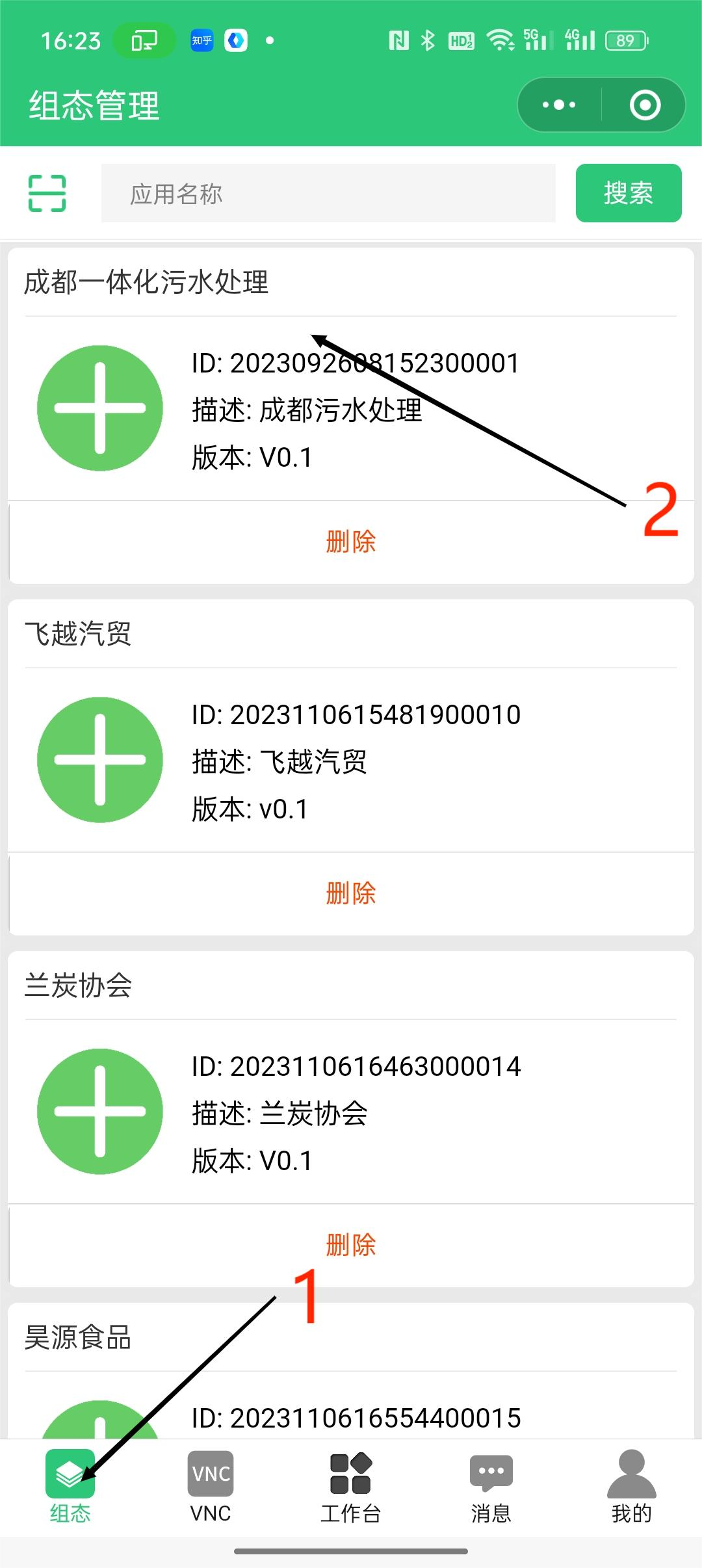Open the 飞越汽贸 card
702x1568 pixels.
click(351, 726)
